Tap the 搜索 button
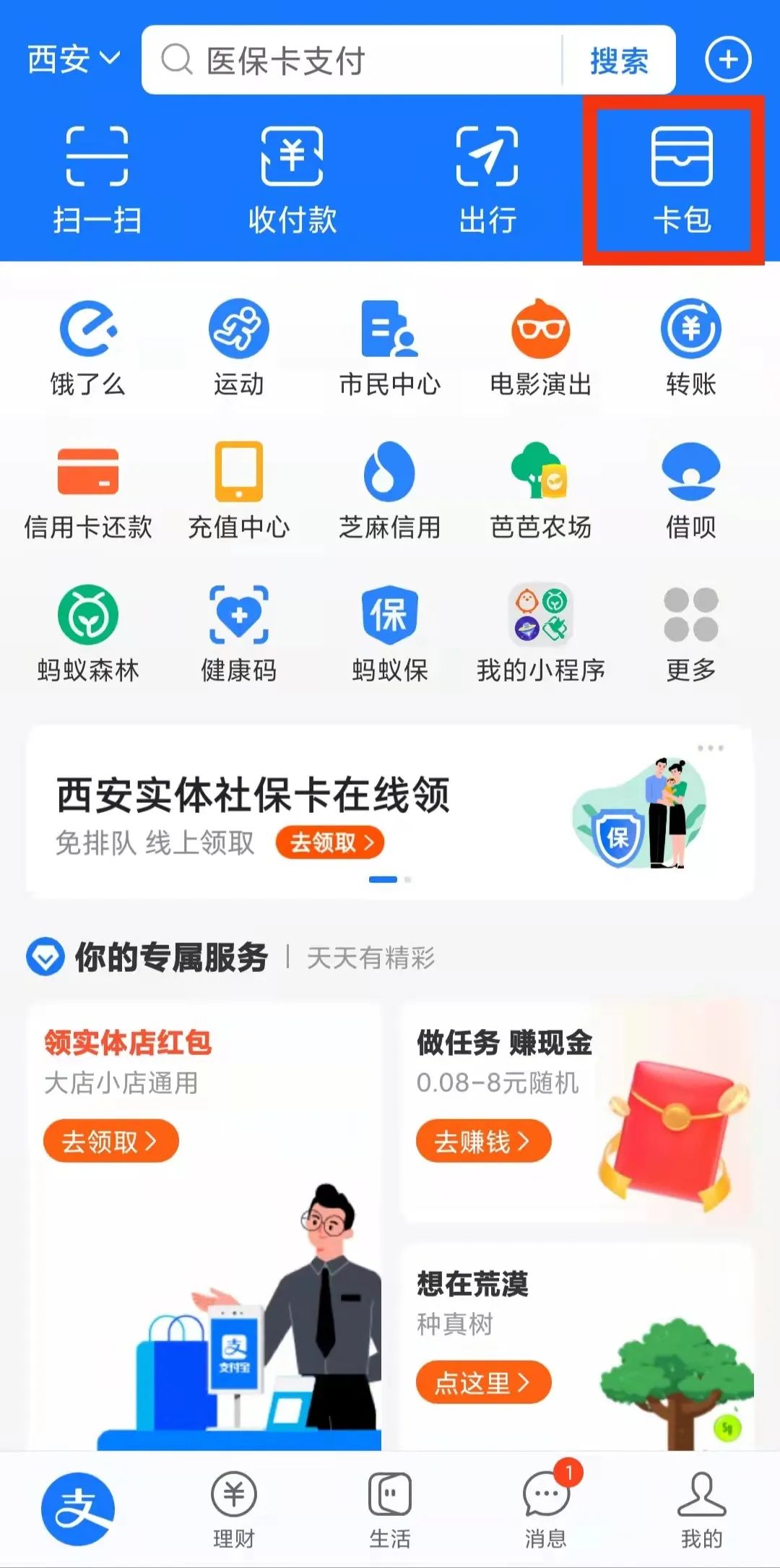Image resolution: width=780 pixels, height=1568 pixels. point(619,61)
